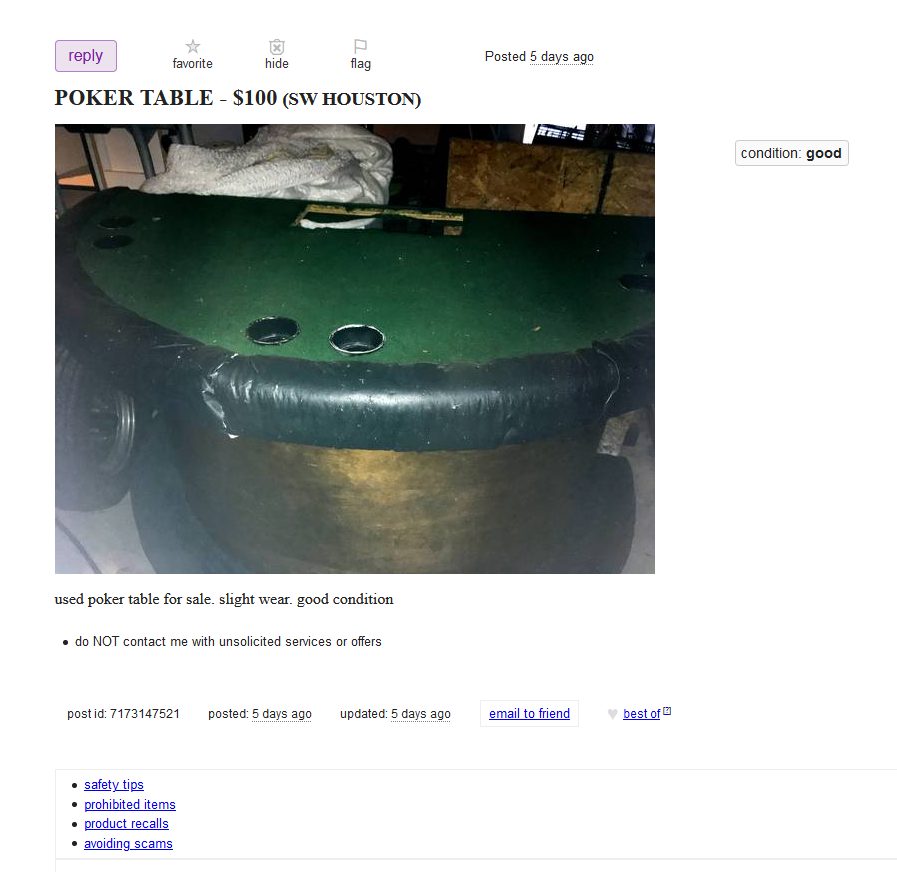Flag this posting
The width and height of the screenshot is (897, 872).
[361, 54]
